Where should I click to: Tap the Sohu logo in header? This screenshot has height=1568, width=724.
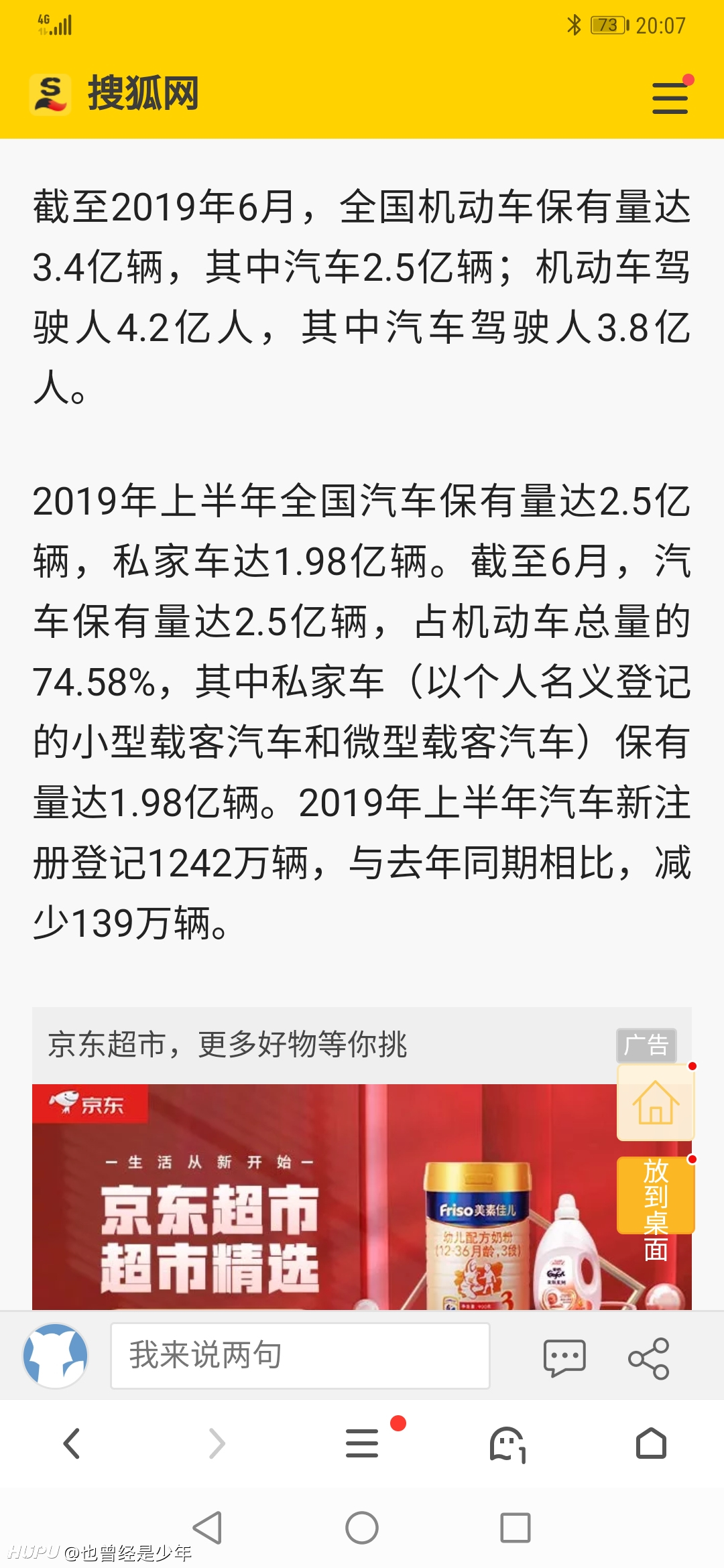[114, 94]
